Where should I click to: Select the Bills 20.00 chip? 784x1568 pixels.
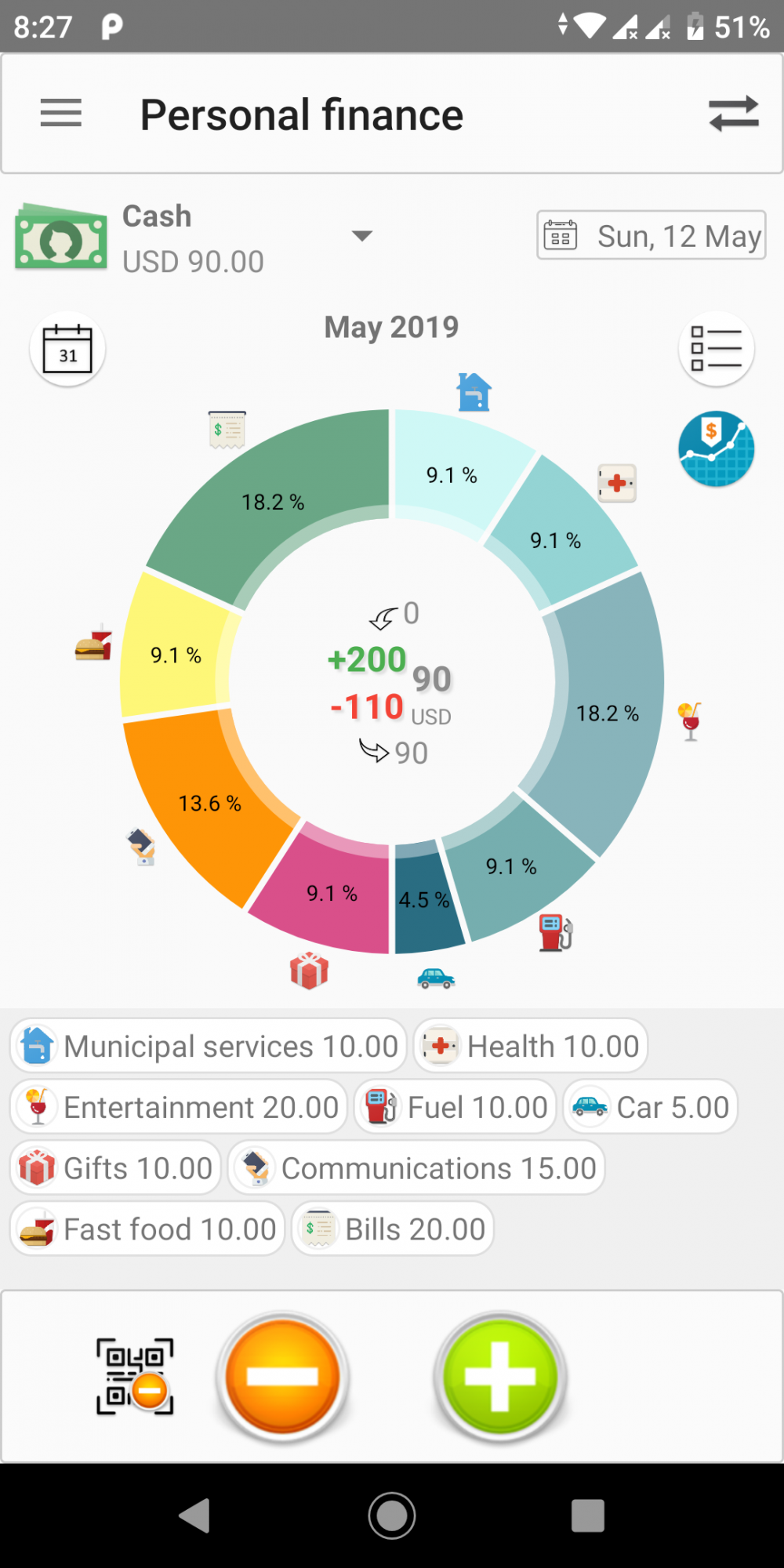click(393, 1229)
